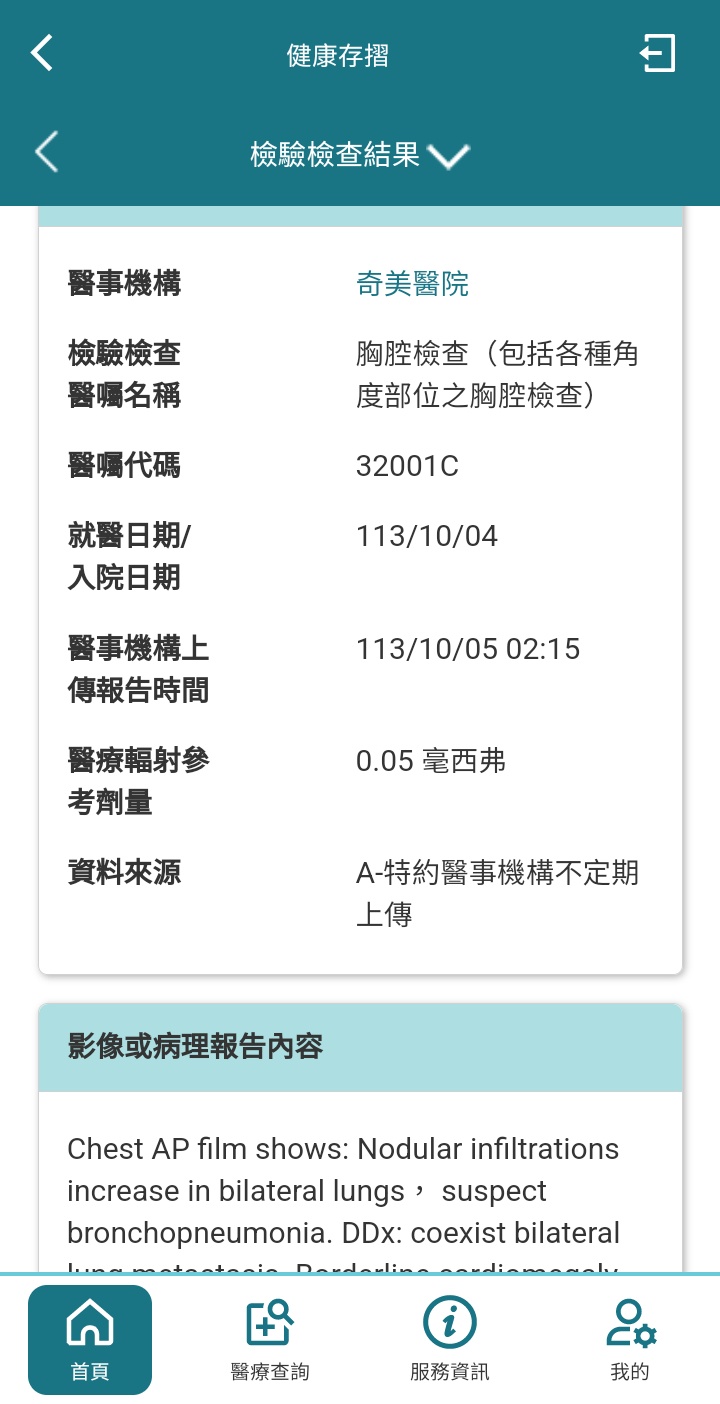Open the 醫療查詢 tab

coord(270,1339)
